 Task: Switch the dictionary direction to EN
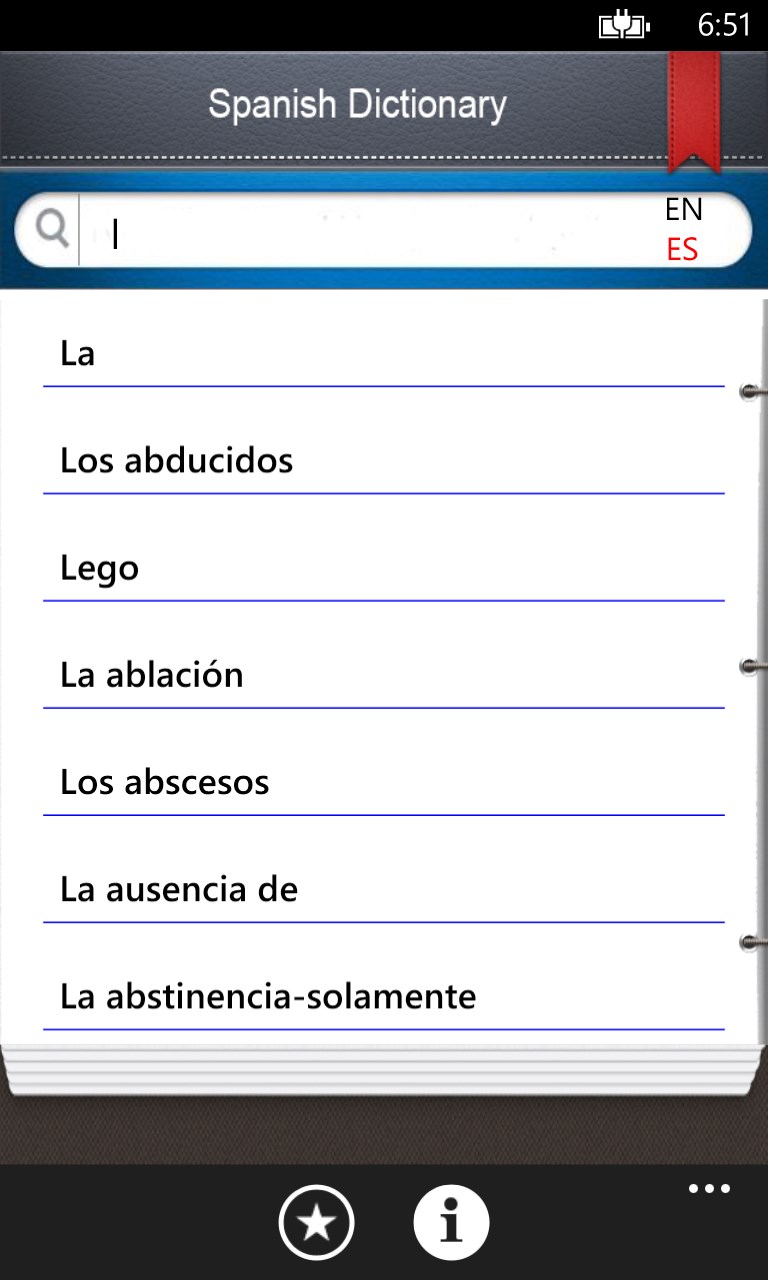[x=684, y=210]
